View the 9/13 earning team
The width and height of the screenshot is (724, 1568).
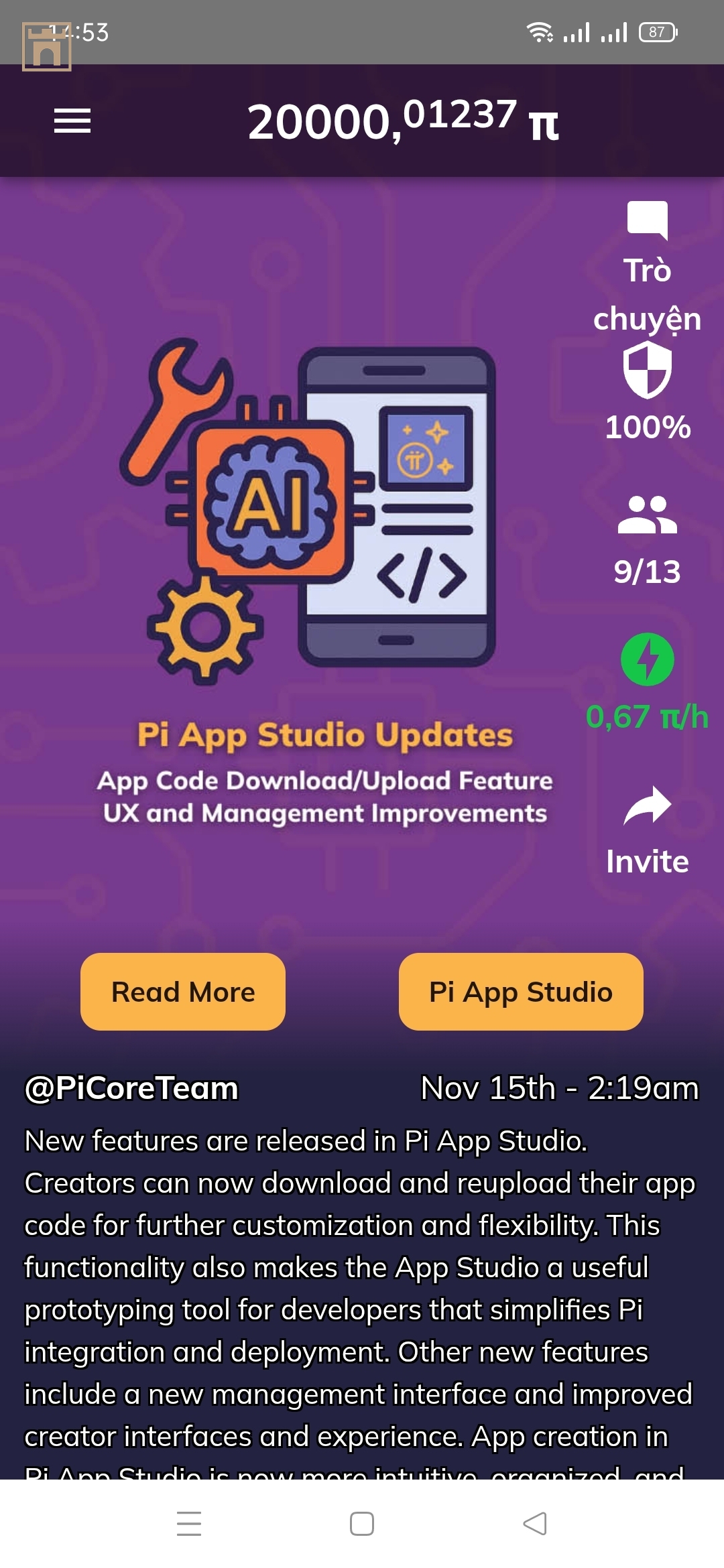(647, 515)
